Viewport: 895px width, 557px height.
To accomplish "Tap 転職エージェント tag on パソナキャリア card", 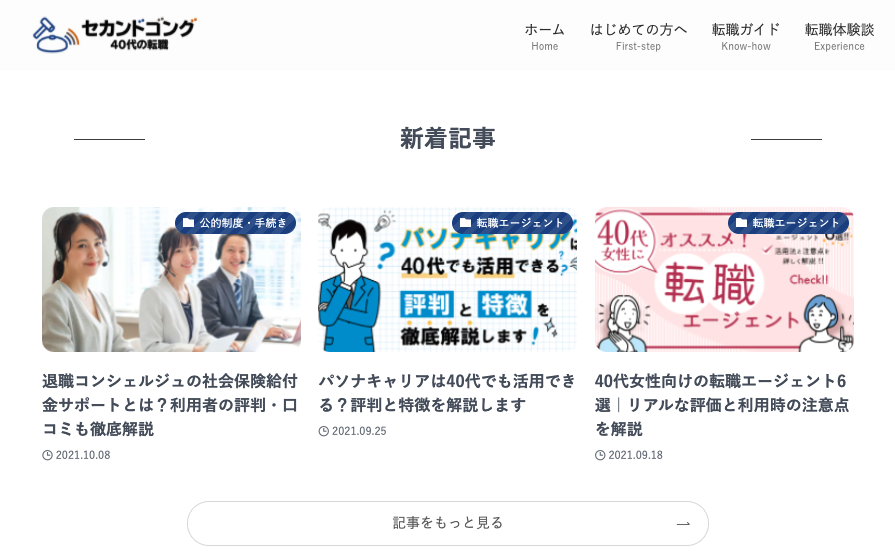I will tap(512, 222).
